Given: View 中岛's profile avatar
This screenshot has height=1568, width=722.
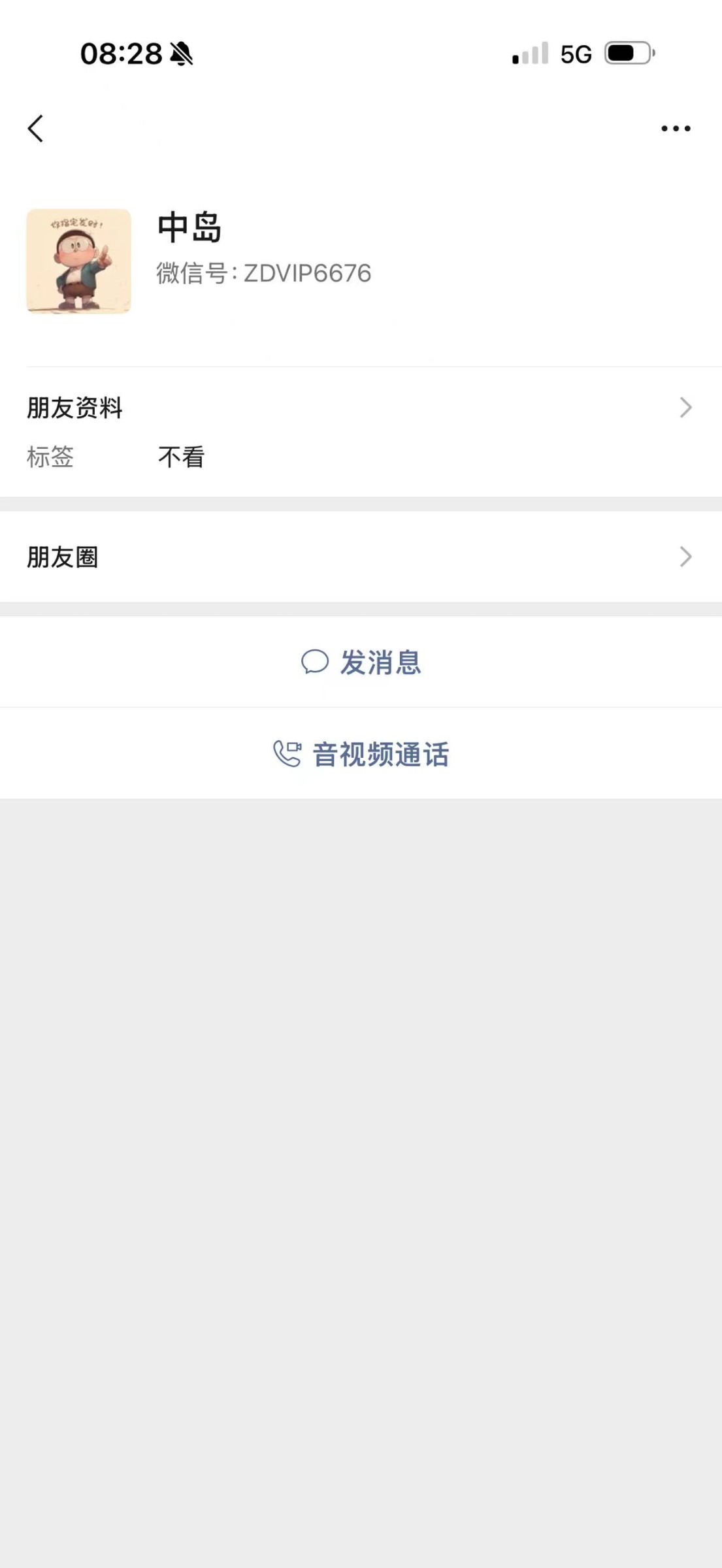Looking at the screenshot, I should tap(78, 261).
